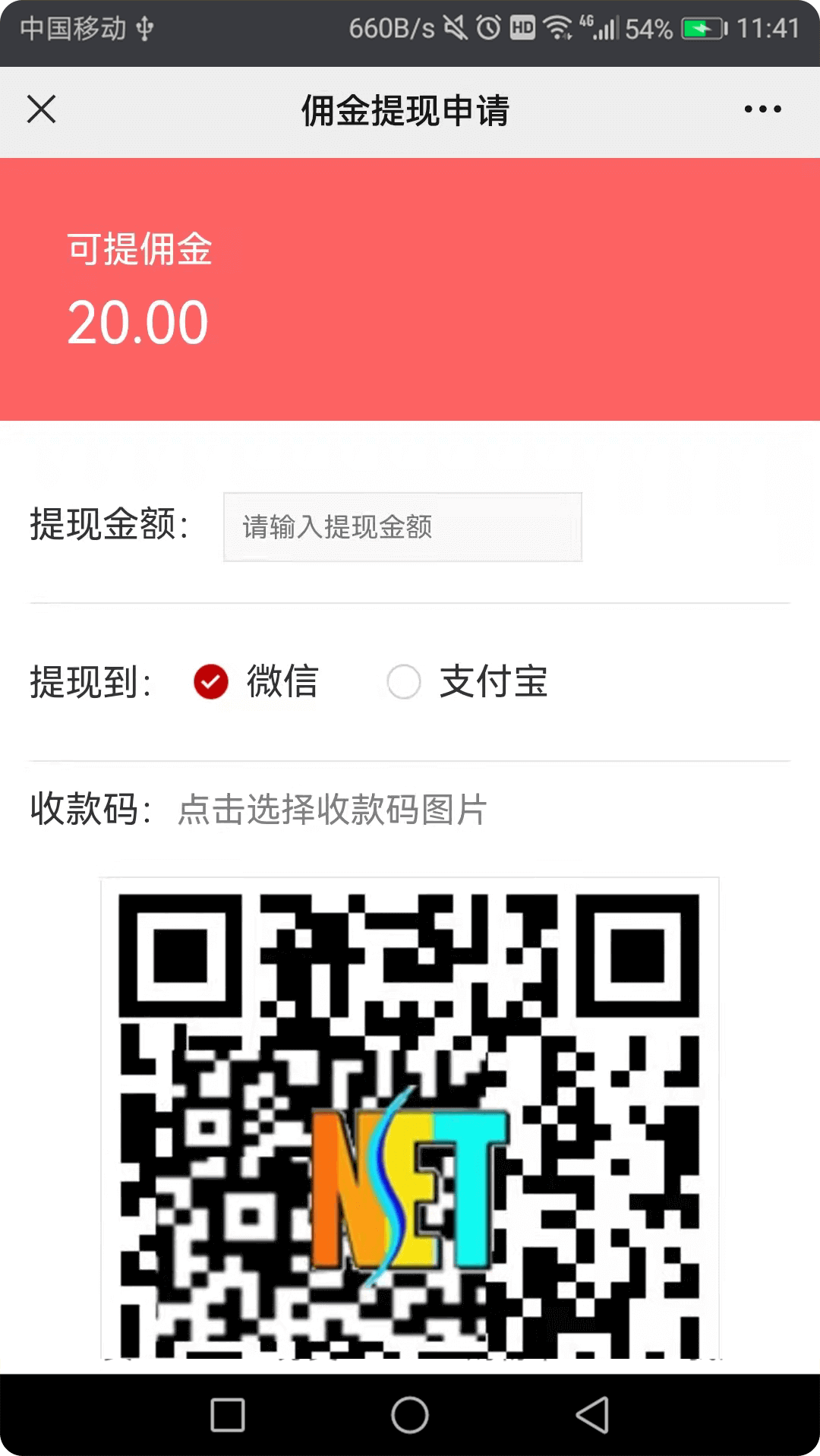
Task: Open the three-dot overflow menu
Action: (x=762, y=109)
